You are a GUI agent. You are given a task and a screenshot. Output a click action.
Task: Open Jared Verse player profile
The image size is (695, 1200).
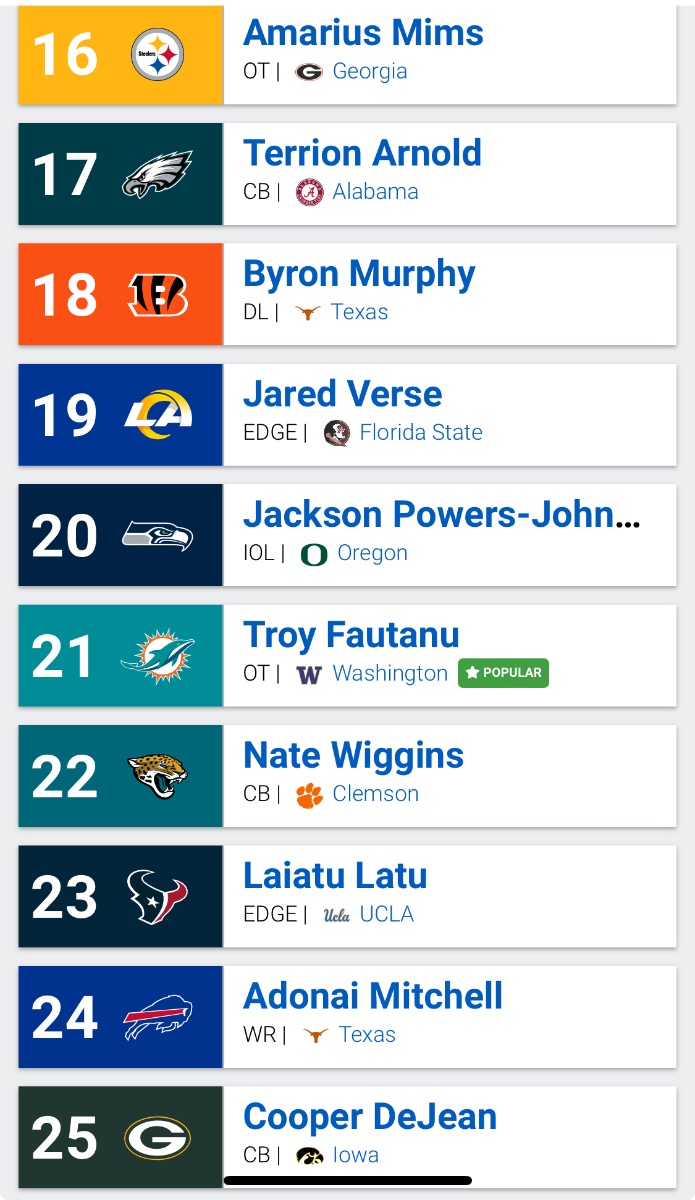click(x=342, y=394)
